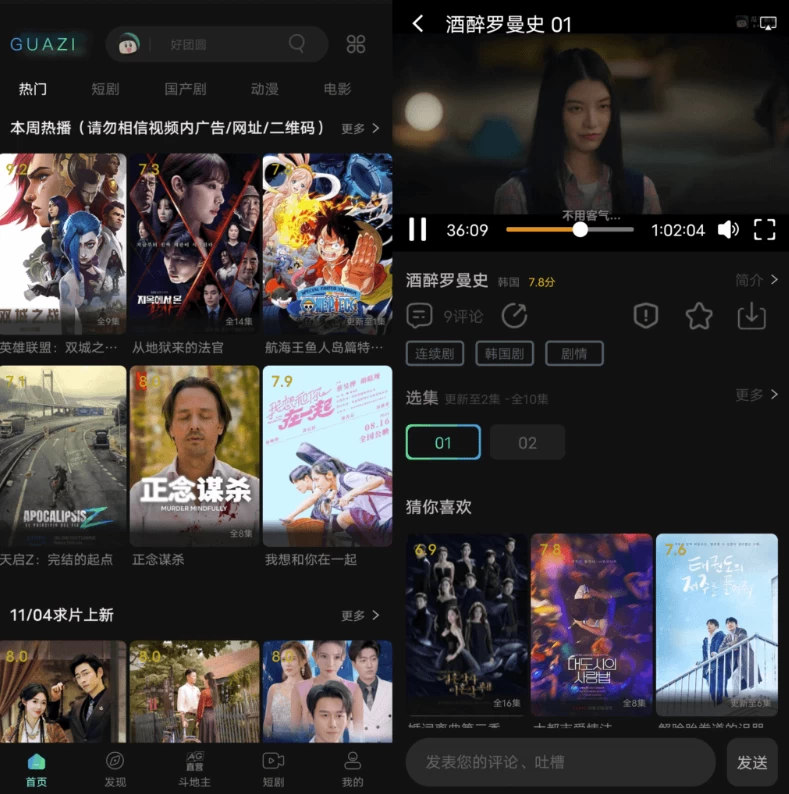Report an issue via shield icon
The width and height of the screenshot is (789, 794).
(646, 316)
